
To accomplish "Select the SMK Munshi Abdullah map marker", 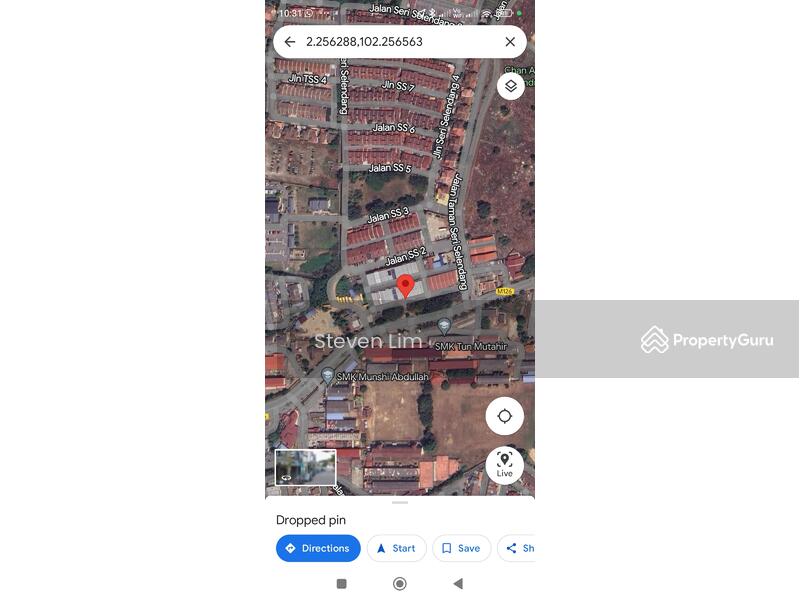I will click(327, 376).
